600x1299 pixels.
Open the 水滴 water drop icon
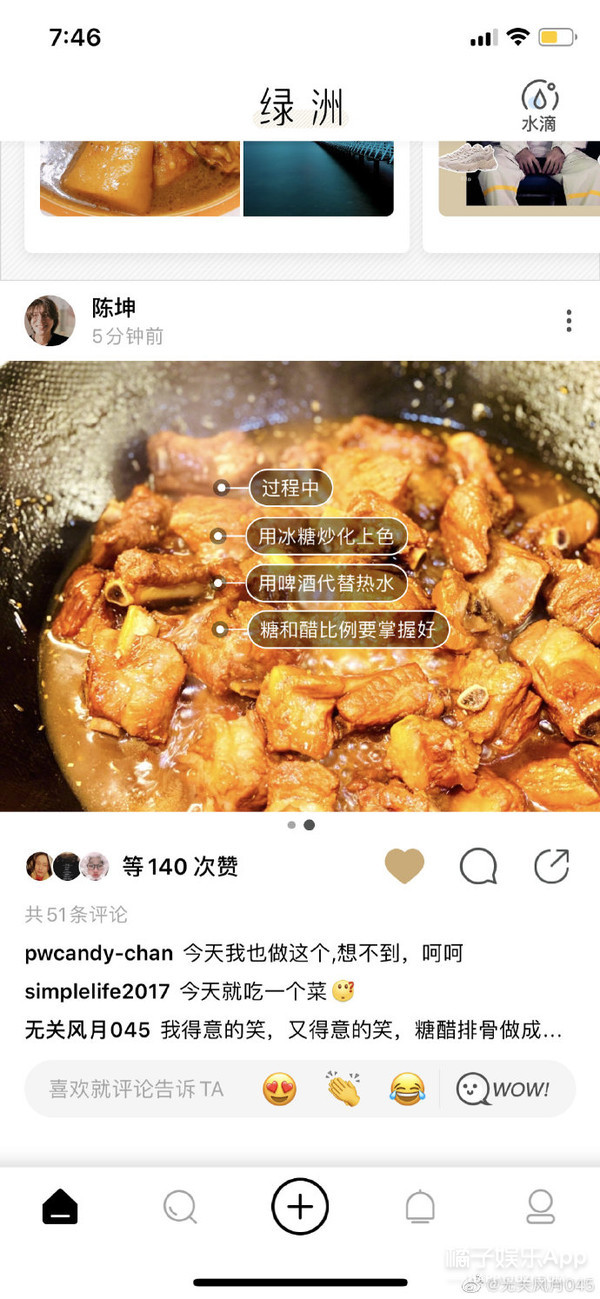click(x=539, y=104)
